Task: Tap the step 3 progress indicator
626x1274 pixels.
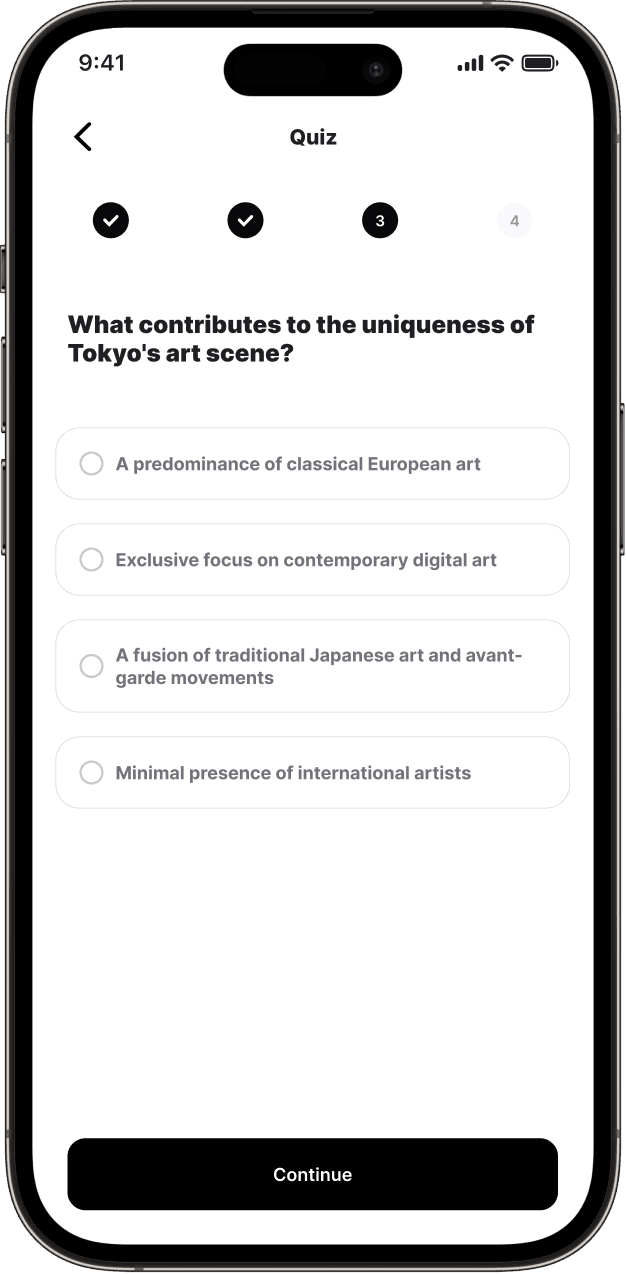Action: pyautogui.click(x=380, y=220)
